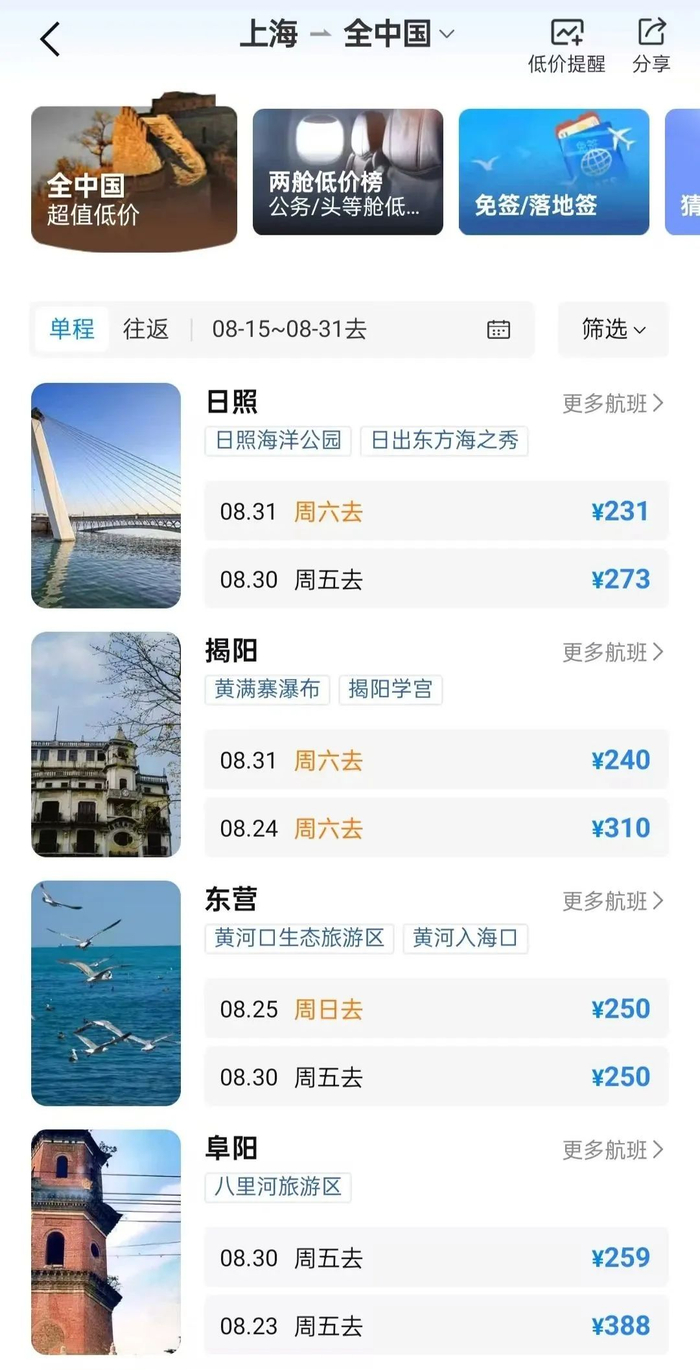Image resolution: width=700 pixels, height=1370 pixels.
Task: Open the 揭阳 destination photo
Action: pos(106,744)
